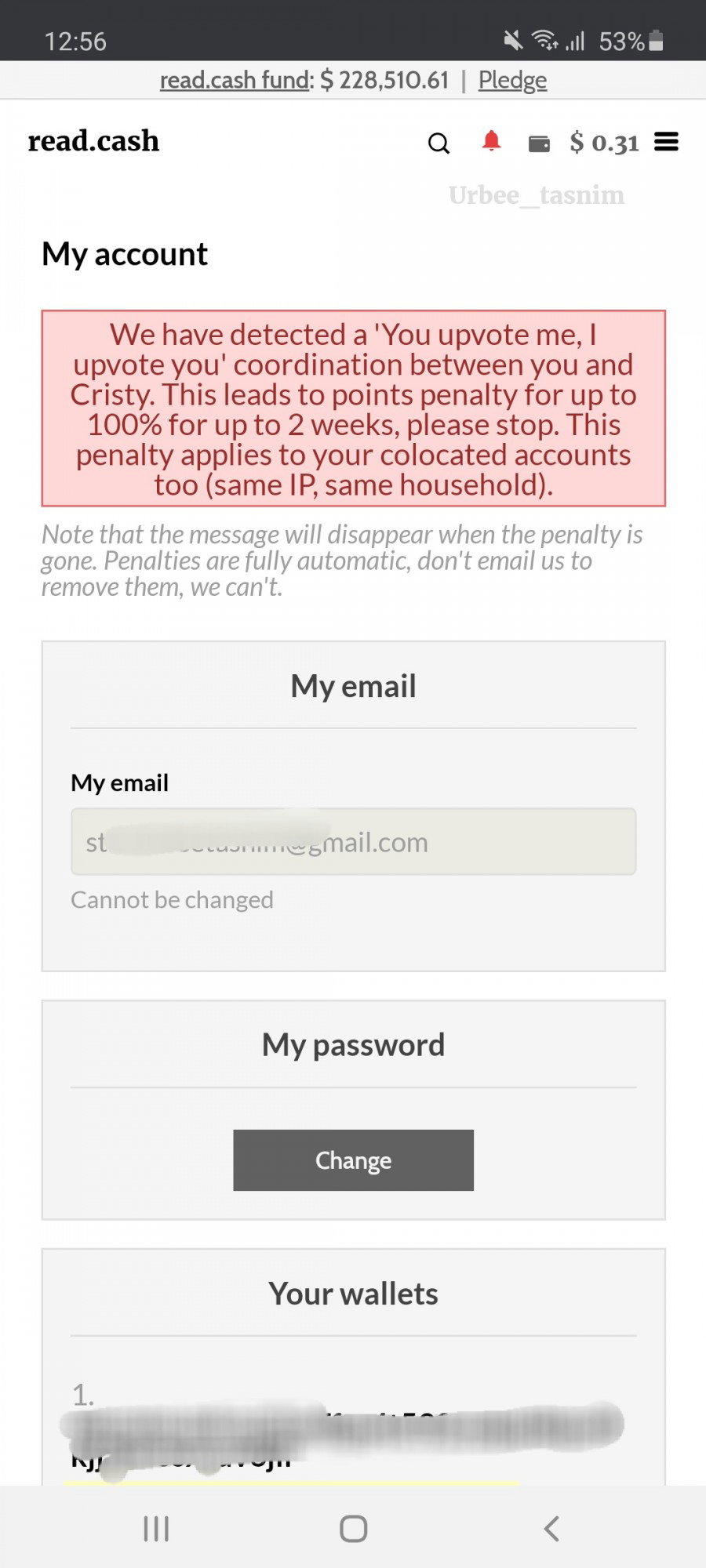This screenshot has height=1568, width=706.
Task: Go to the read.cash home logo
Action: pos(93,141)
